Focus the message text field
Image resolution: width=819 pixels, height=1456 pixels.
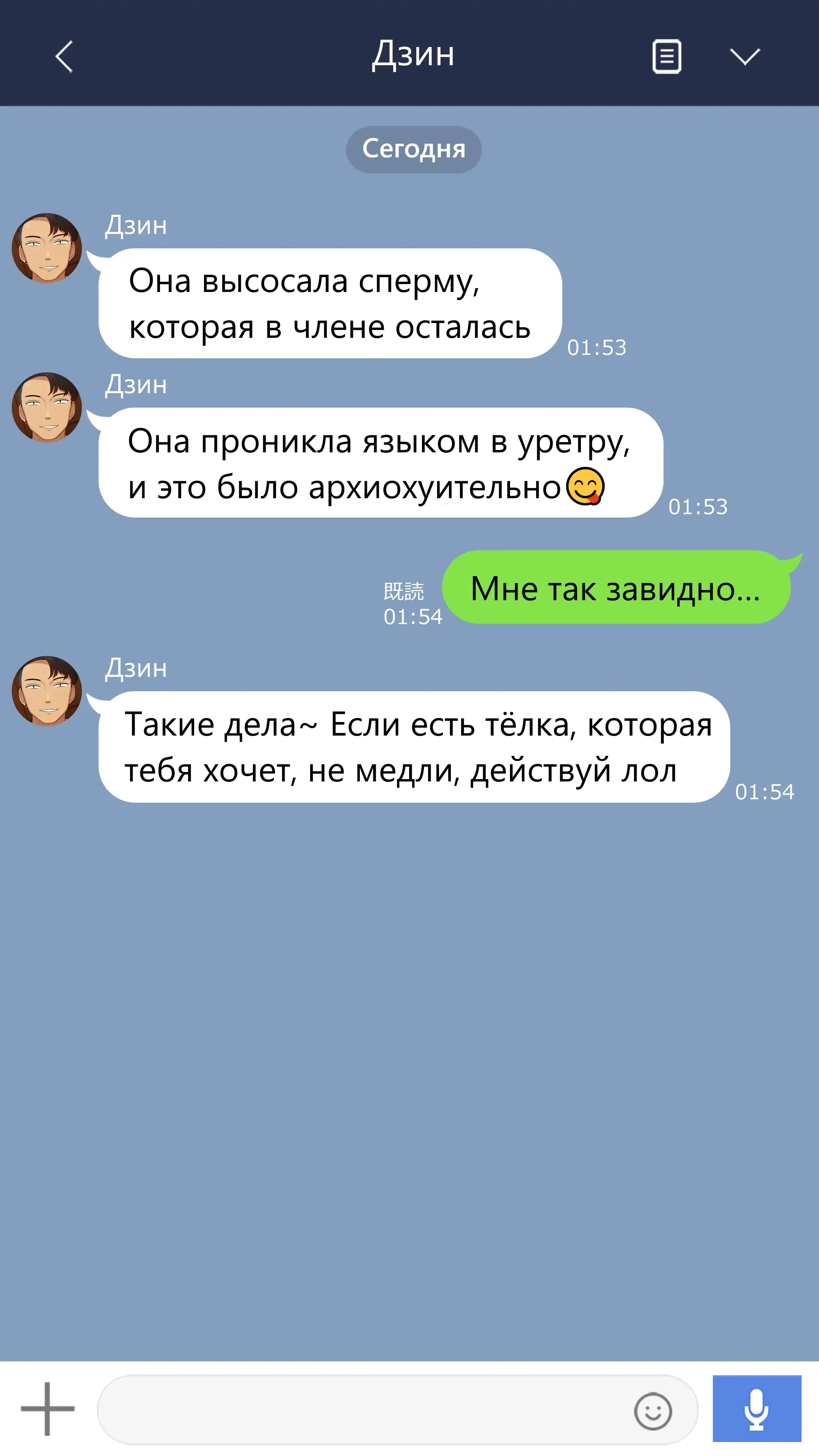(362, 1410)
